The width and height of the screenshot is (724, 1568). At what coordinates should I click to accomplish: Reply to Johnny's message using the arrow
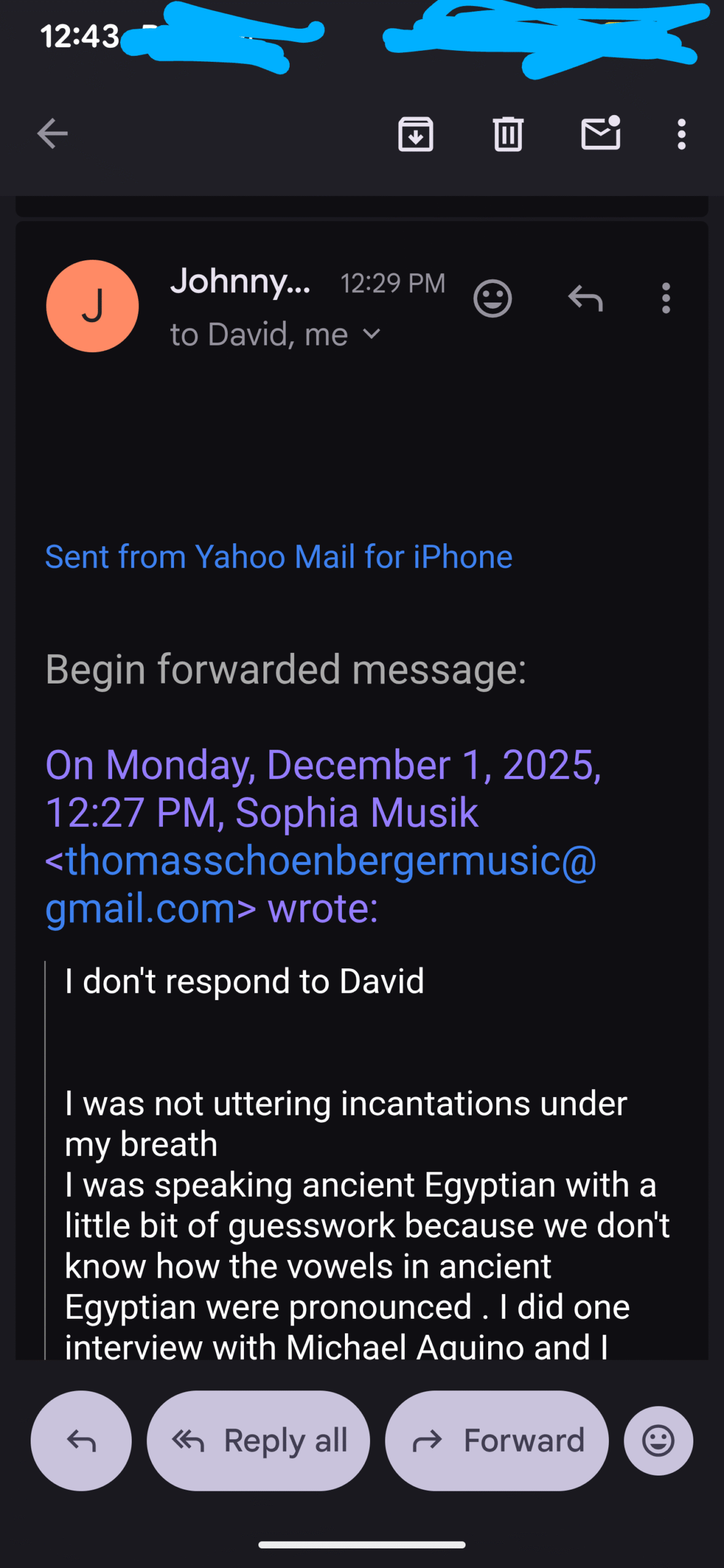click(585, 299)
